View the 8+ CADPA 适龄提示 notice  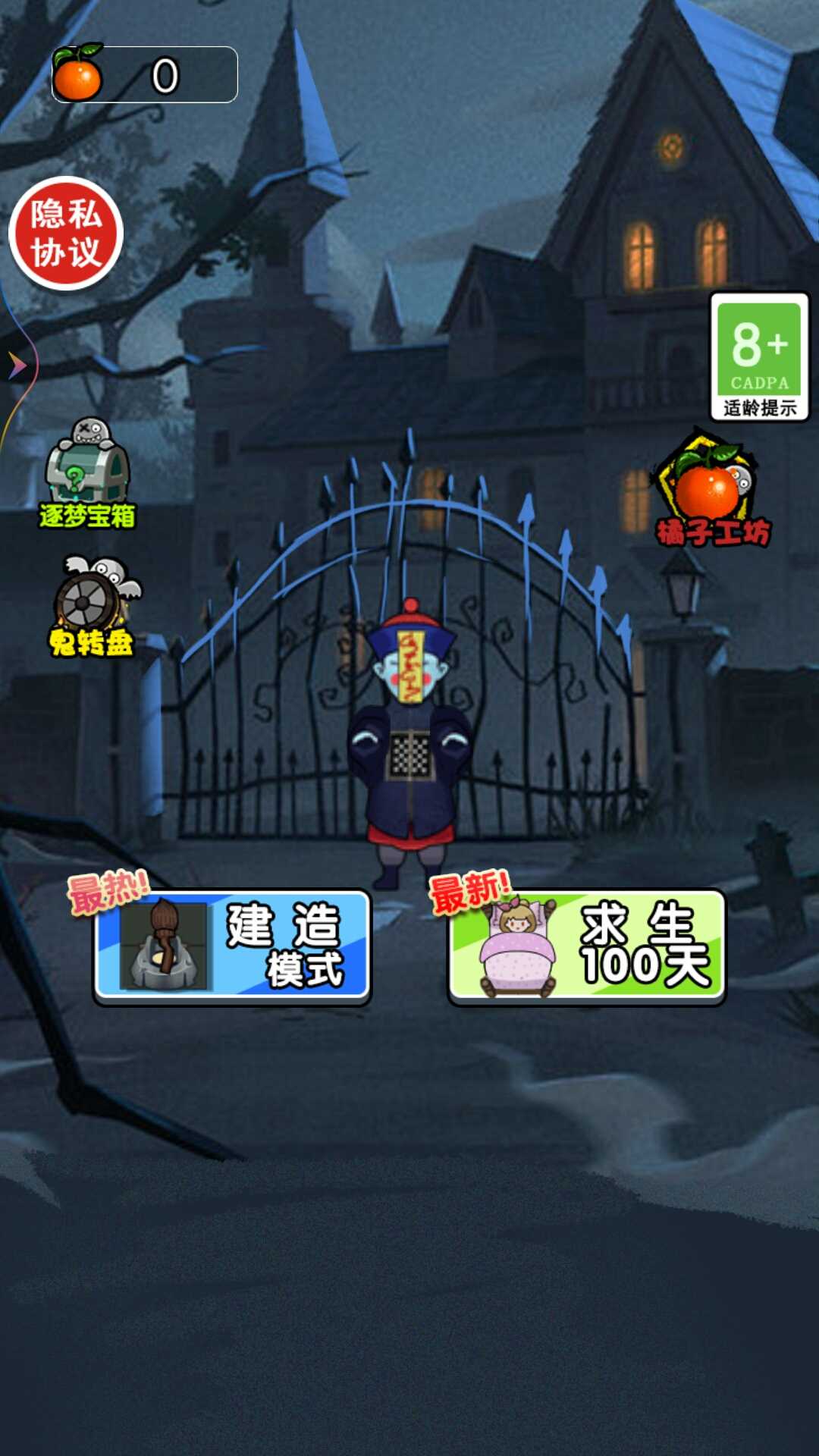[759, 357]
